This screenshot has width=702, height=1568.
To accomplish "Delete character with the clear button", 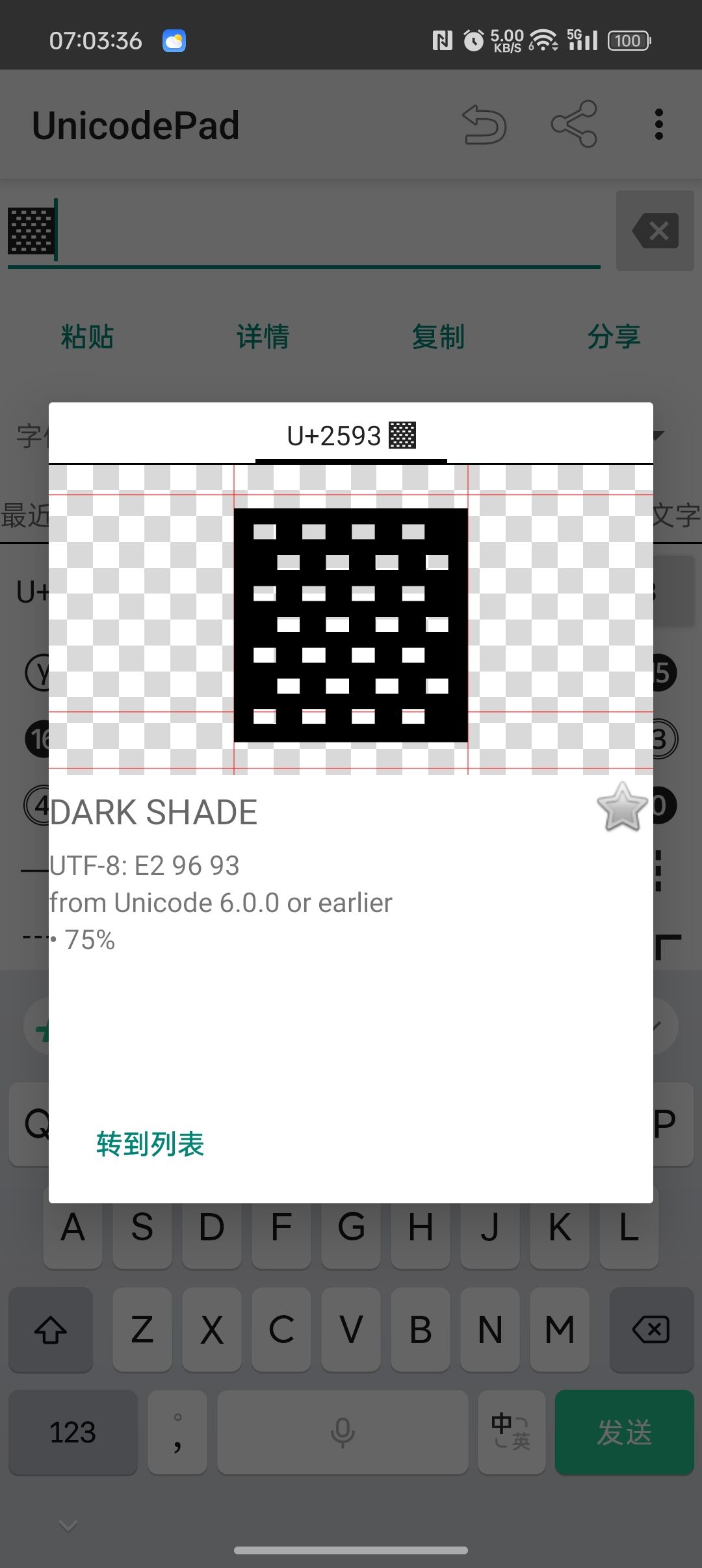I will click(x=655, y=231).
